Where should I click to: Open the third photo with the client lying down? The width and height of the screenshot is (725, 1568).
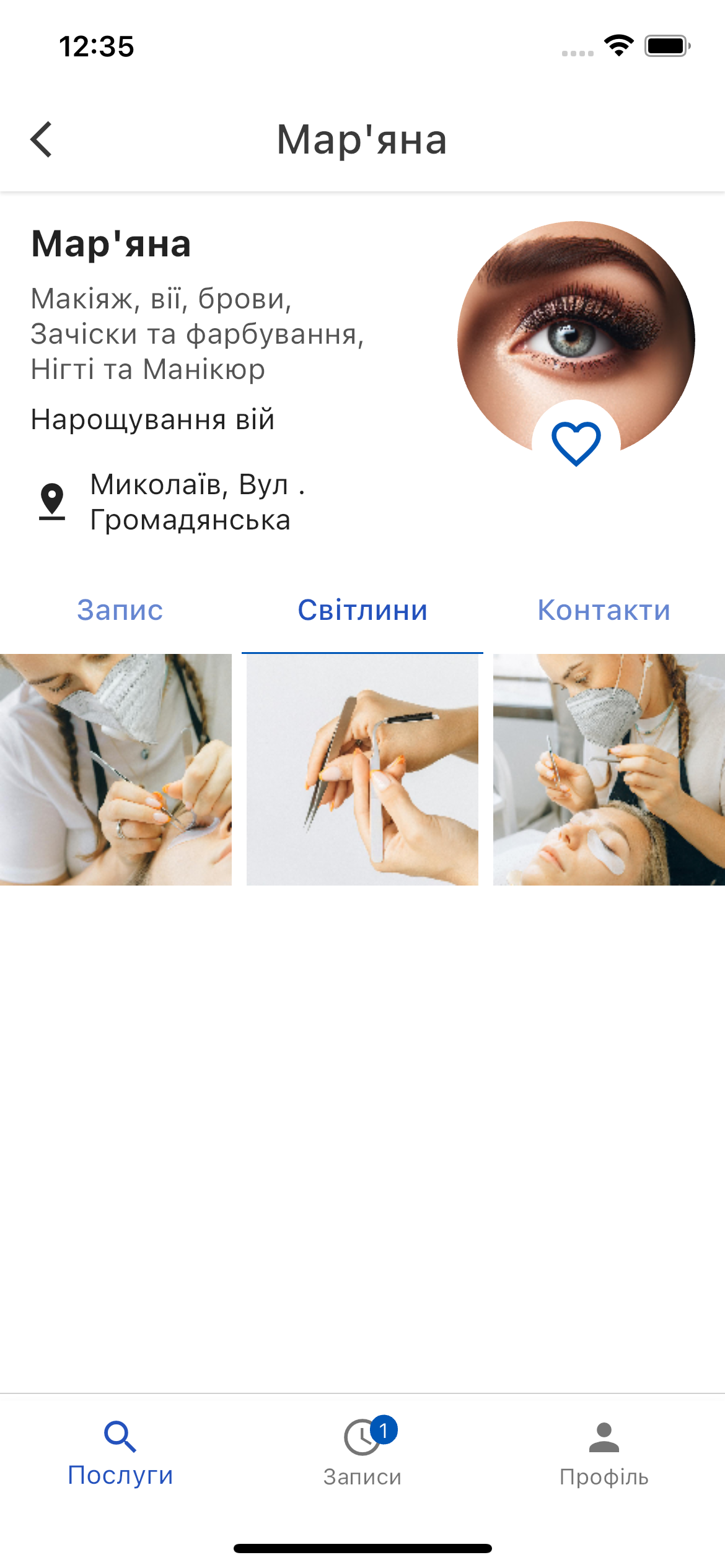(609, 769)
